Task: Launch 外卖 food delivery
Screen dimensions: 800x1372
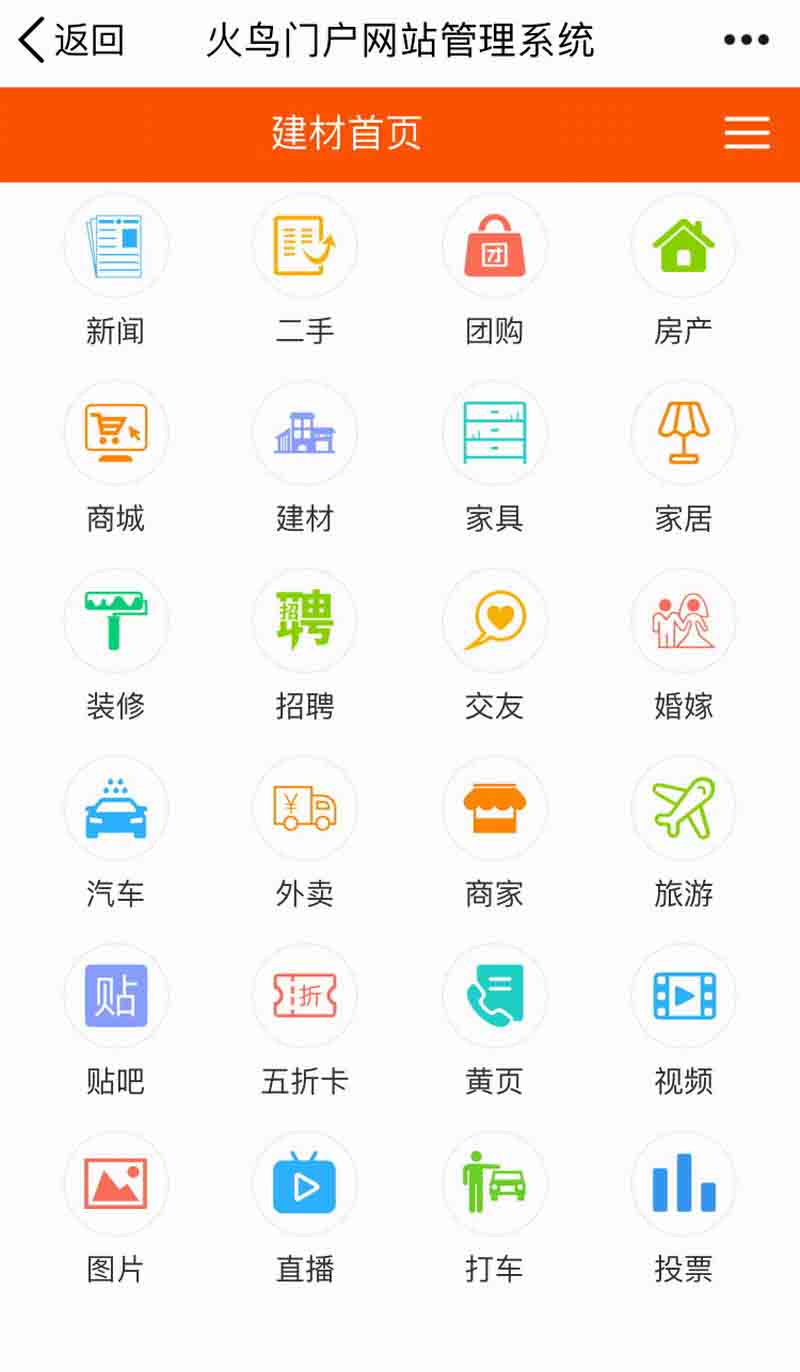Action: tap(305, 808)
